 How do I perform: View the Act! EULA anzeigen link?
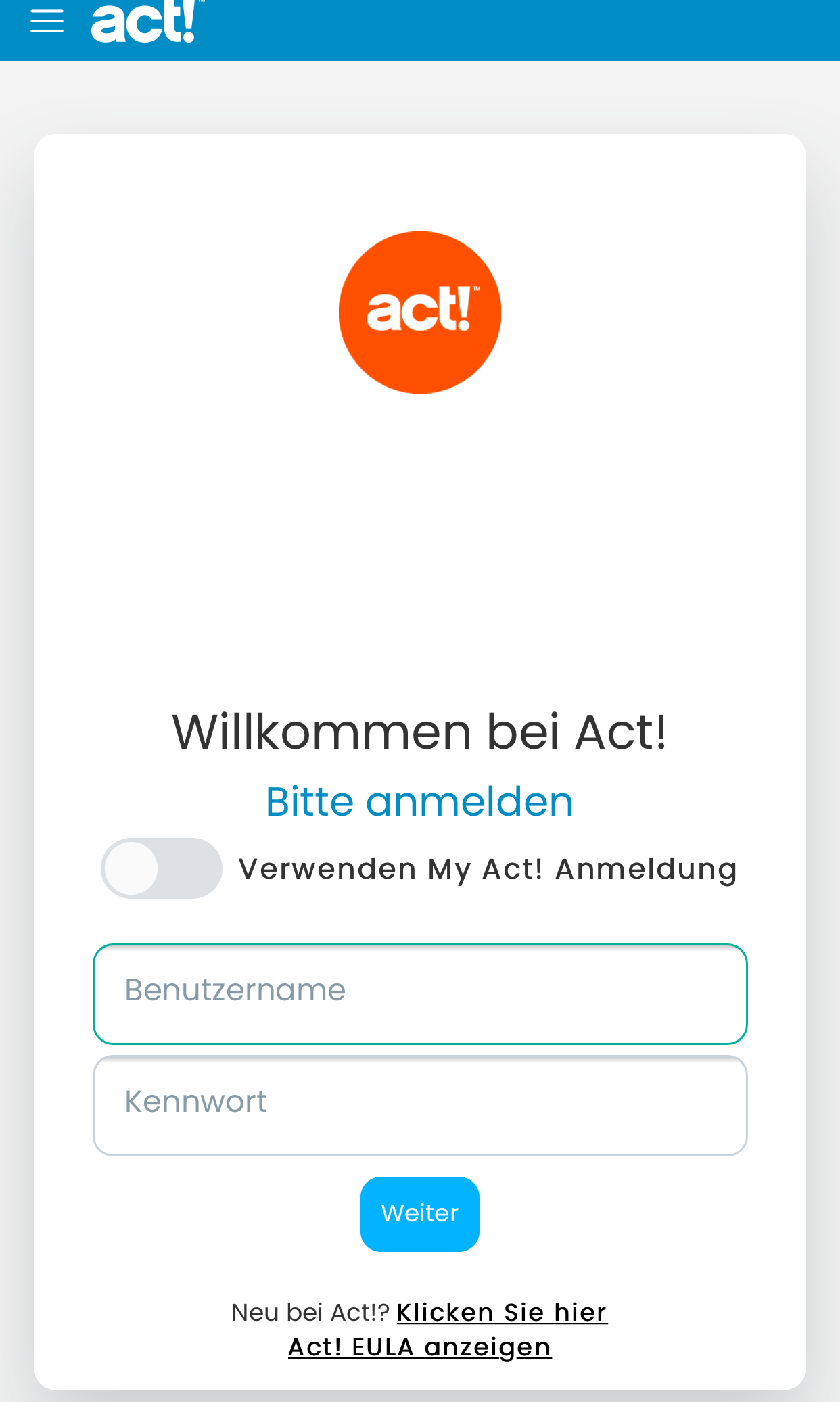point(420,1347)
